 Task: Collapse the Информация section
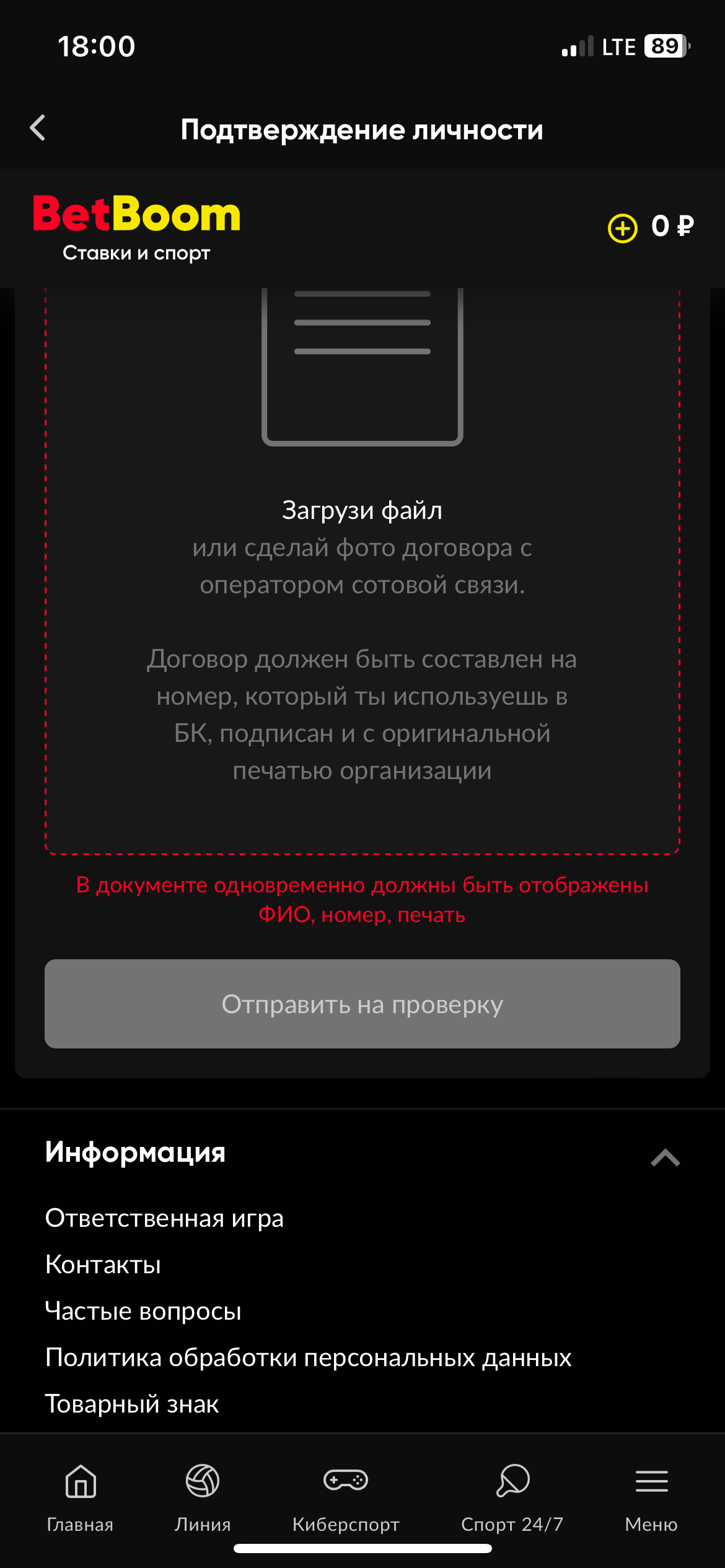click(665, 1157)
